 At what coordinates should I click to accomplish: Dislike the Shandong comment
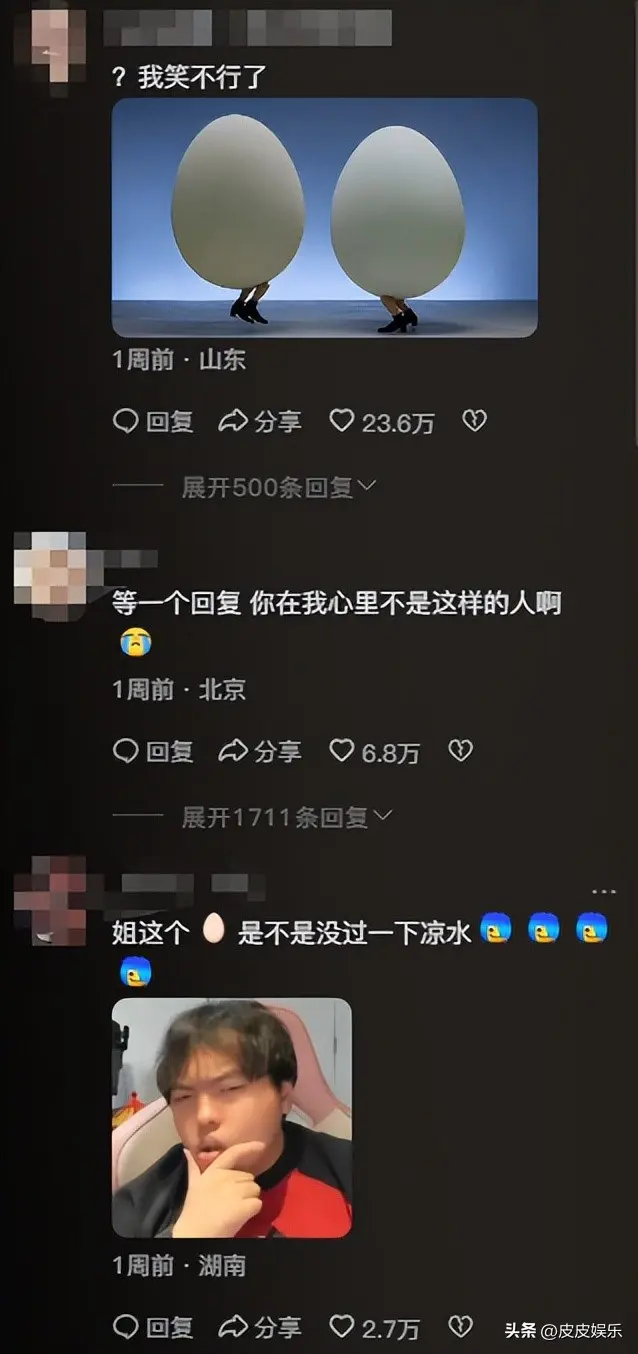tap(474, 422)
